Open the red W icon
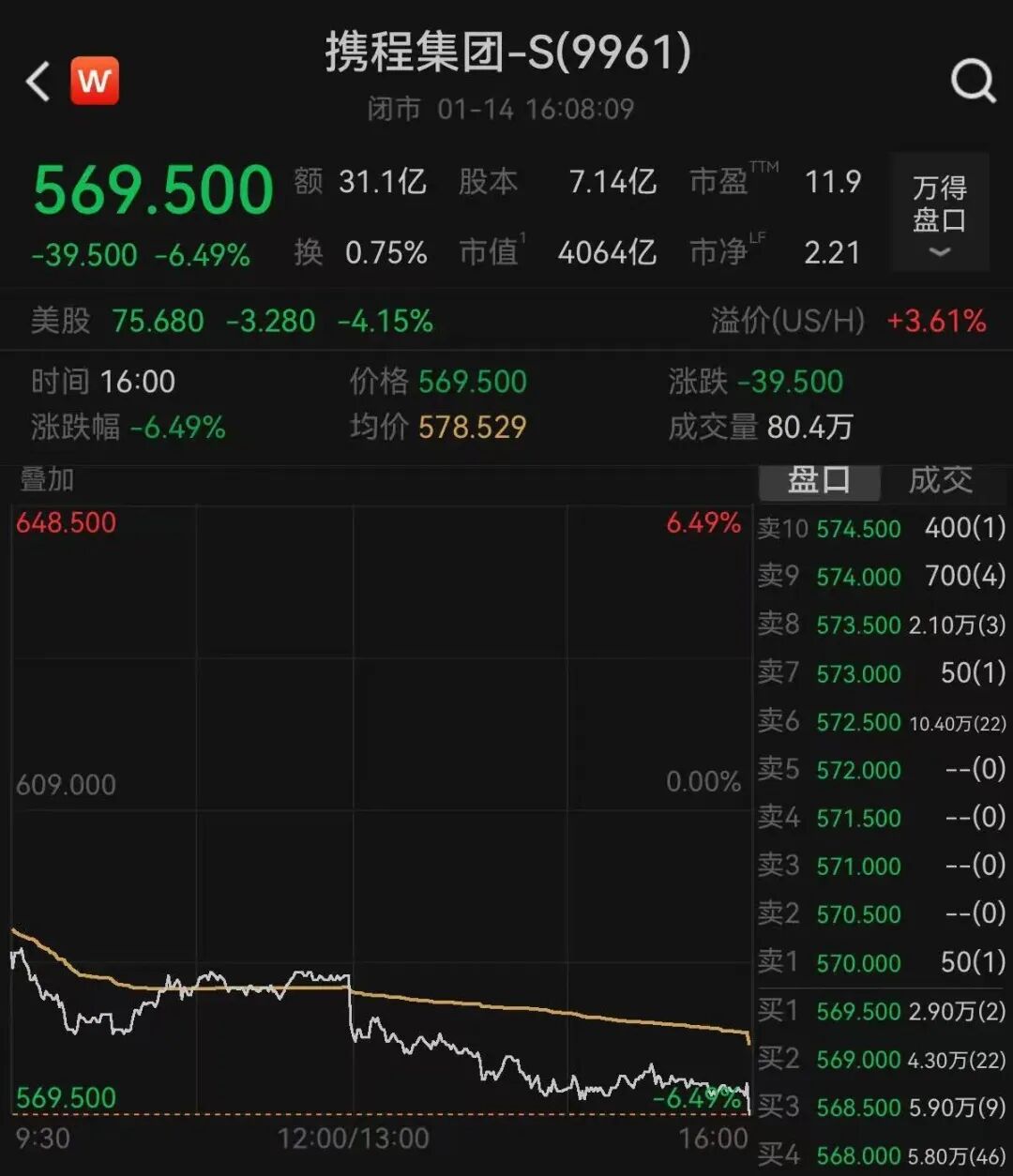The height and width of the screenshot is (1176, 1013). (95, 82)
